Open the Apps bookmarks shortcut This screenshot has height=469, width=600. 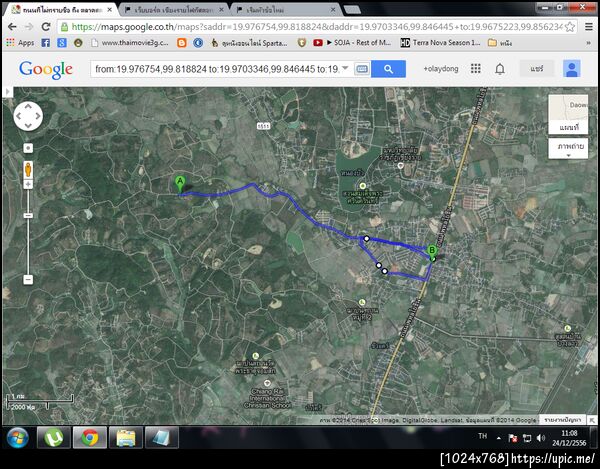pos(19,43)
